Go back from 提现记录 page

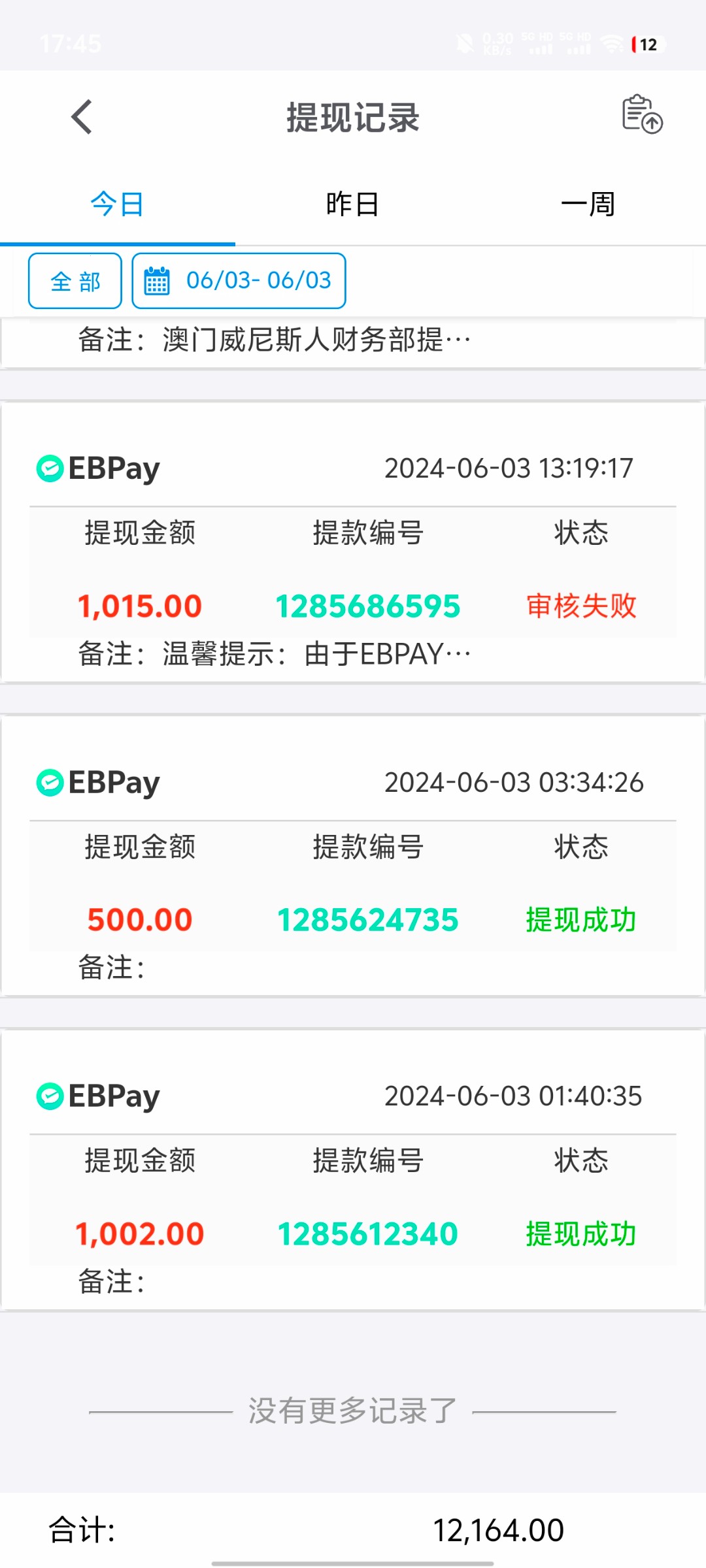[x=82, y=118]
